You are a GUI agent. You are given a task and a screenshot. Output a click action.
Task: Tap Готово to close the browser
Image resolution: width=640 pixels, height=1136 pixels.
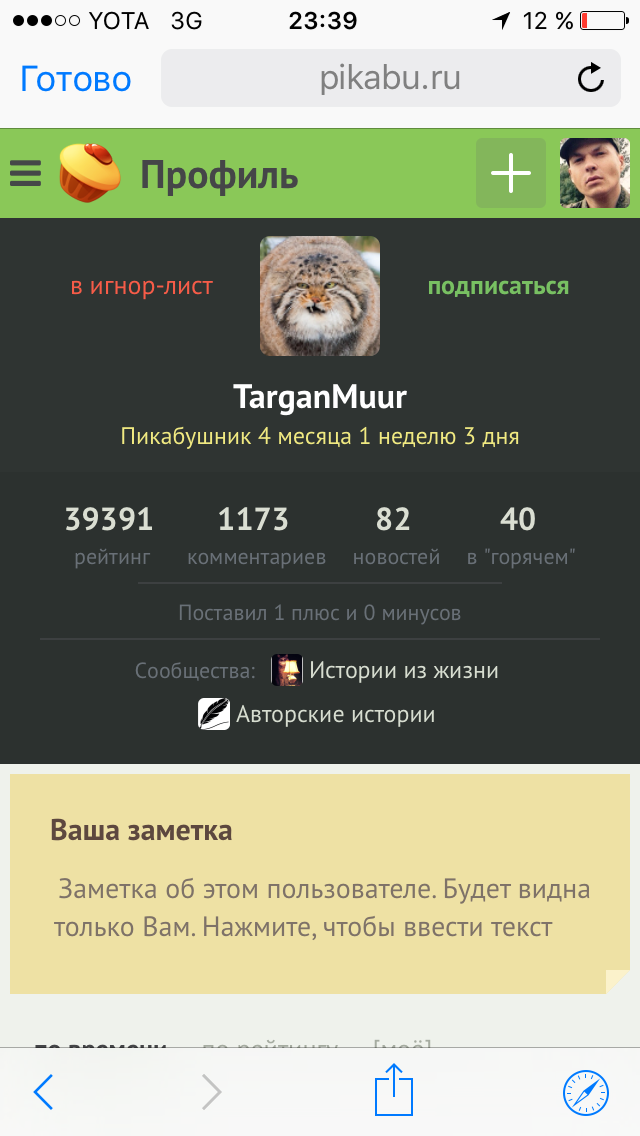tap(76, 79)
